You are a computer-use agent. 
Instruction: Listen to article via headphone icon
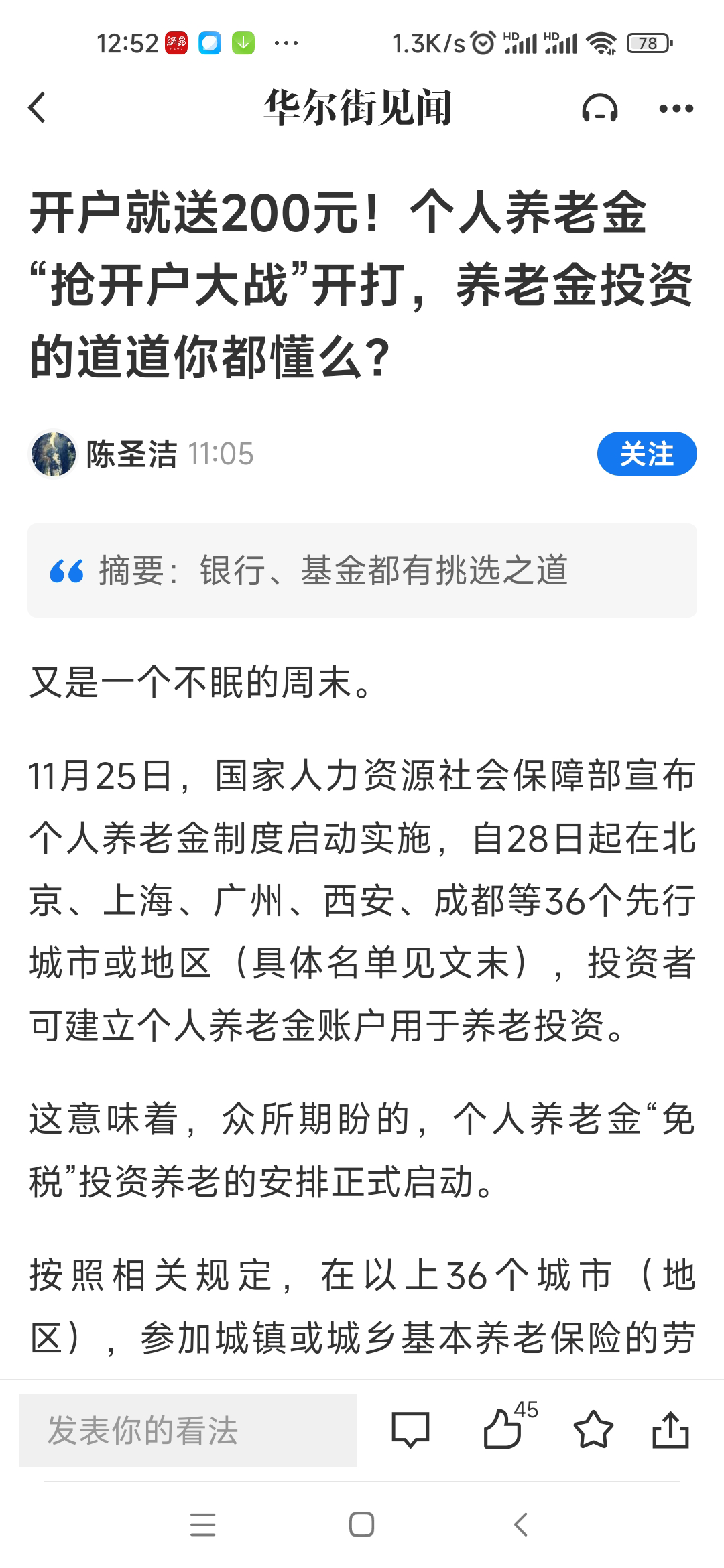(x=599, y=108)
